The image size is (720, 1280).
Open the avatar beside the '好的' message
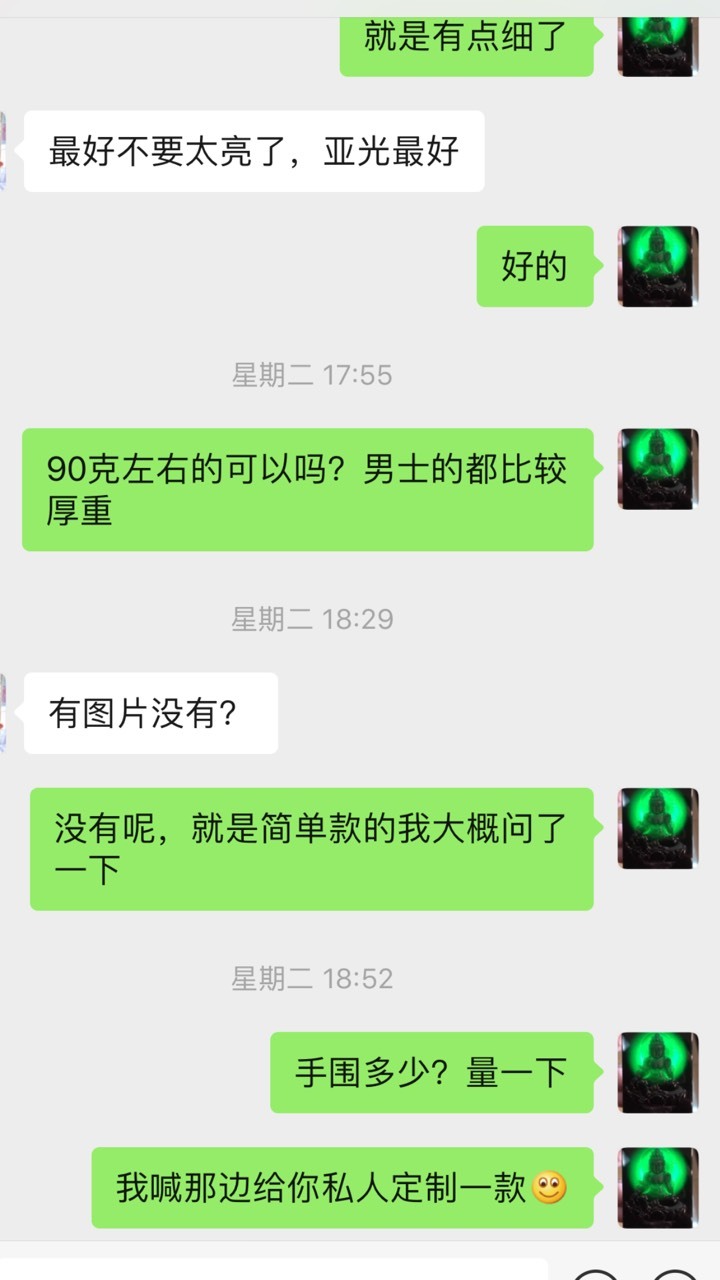(x=658, y=266)
